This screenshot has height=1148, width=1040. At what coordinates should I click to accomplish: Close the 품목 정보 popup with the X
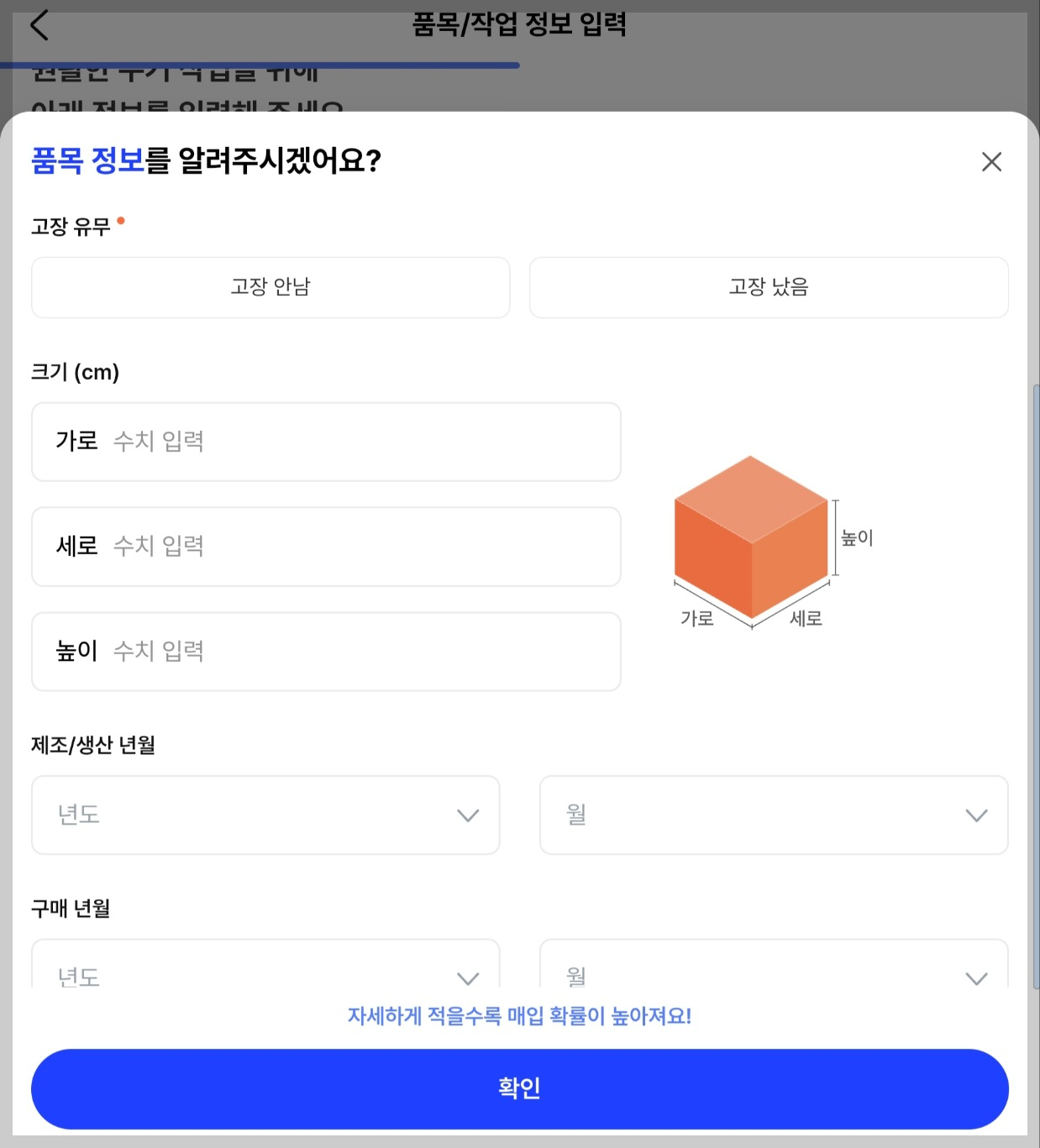tap(991, 162)
